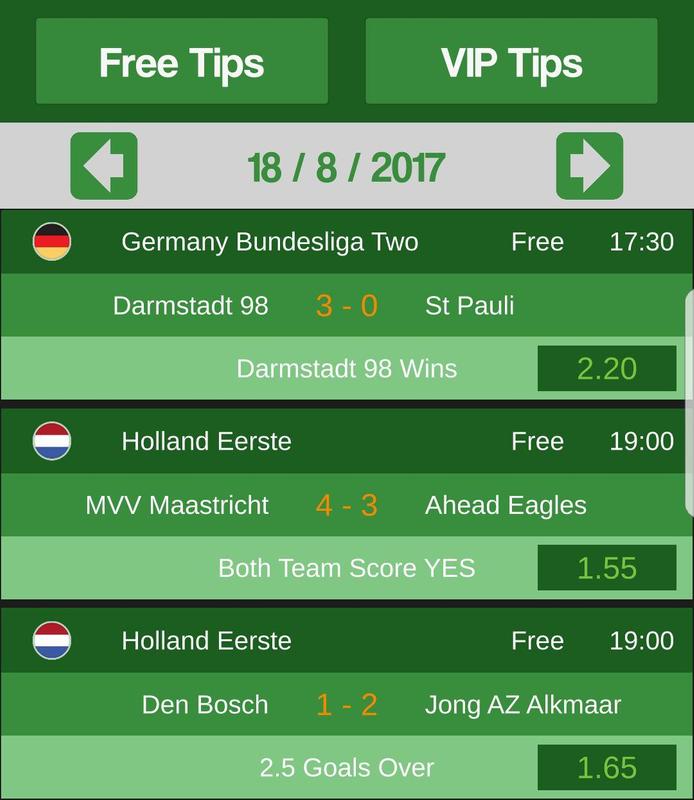Viewport: 694px width, 800px height.
Task: Switch to the Free Tips tab
Action: pos(181,62)
